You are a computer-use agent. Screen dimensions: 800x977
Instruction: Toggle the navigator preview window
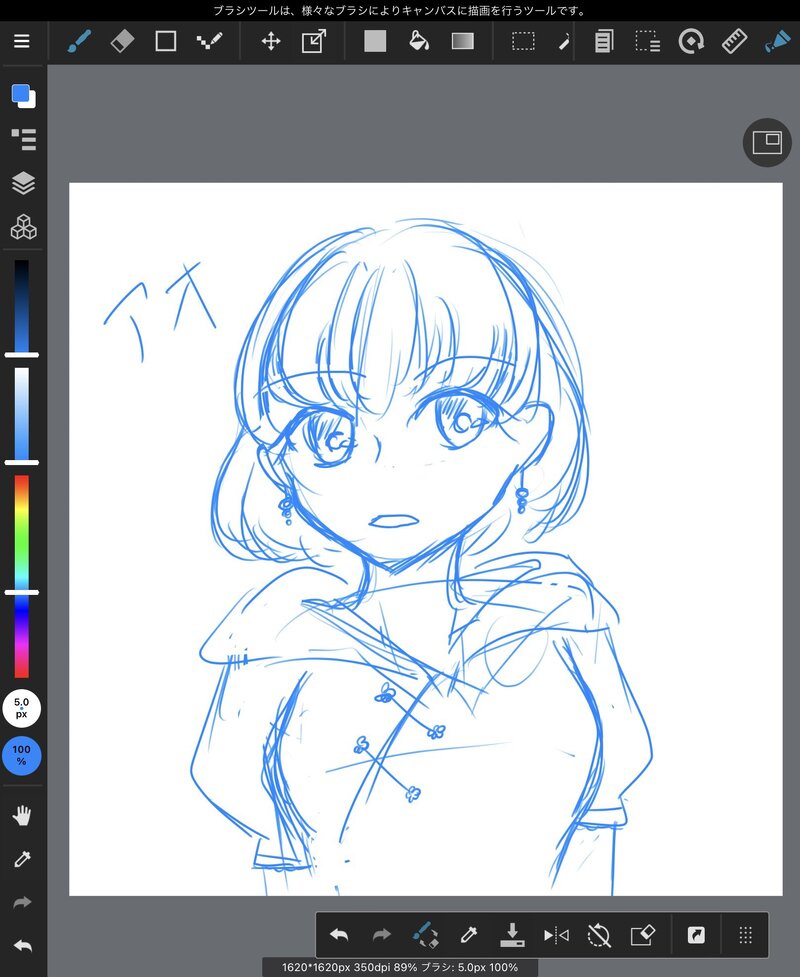(767, 143)
